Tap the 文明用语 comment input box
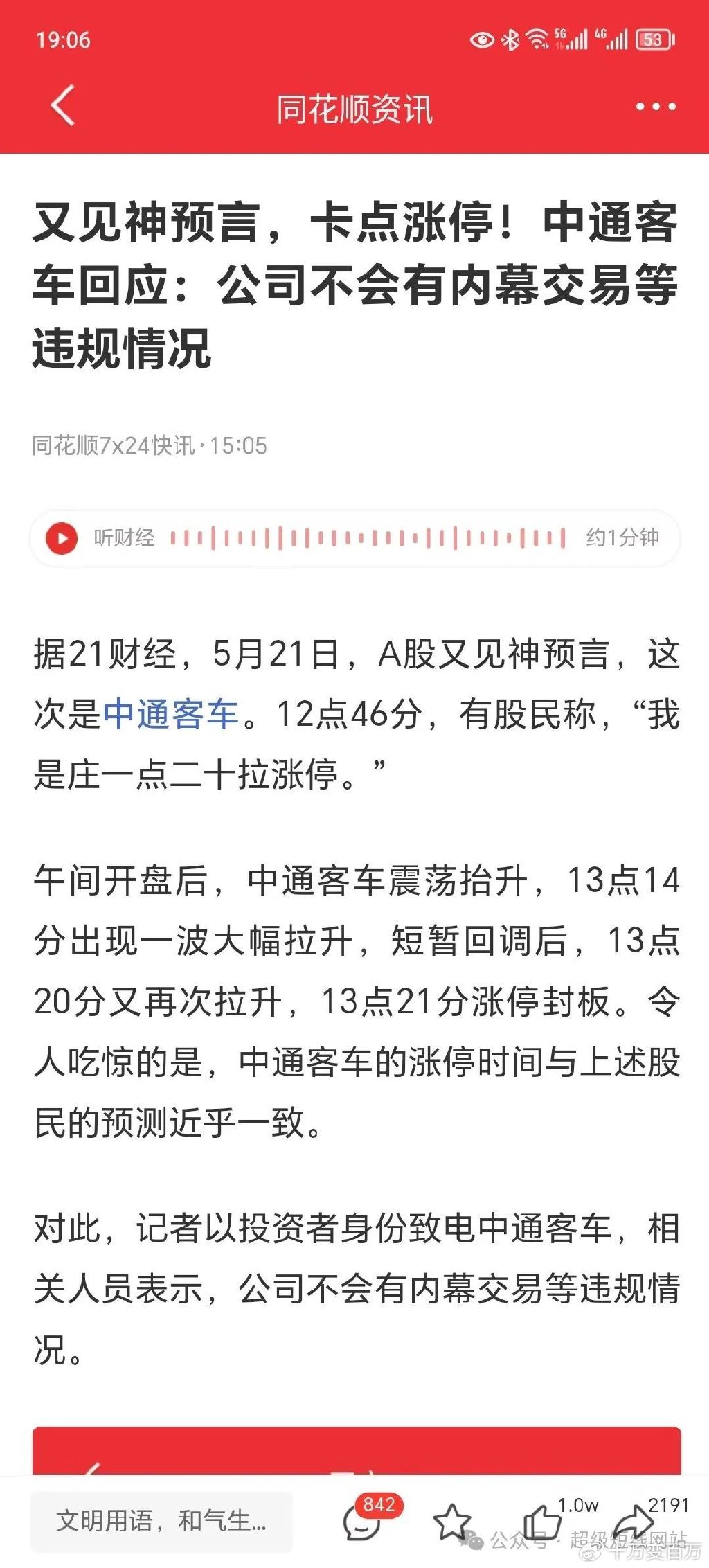This screenshot has height=1568, width=709. (161, 1520)
